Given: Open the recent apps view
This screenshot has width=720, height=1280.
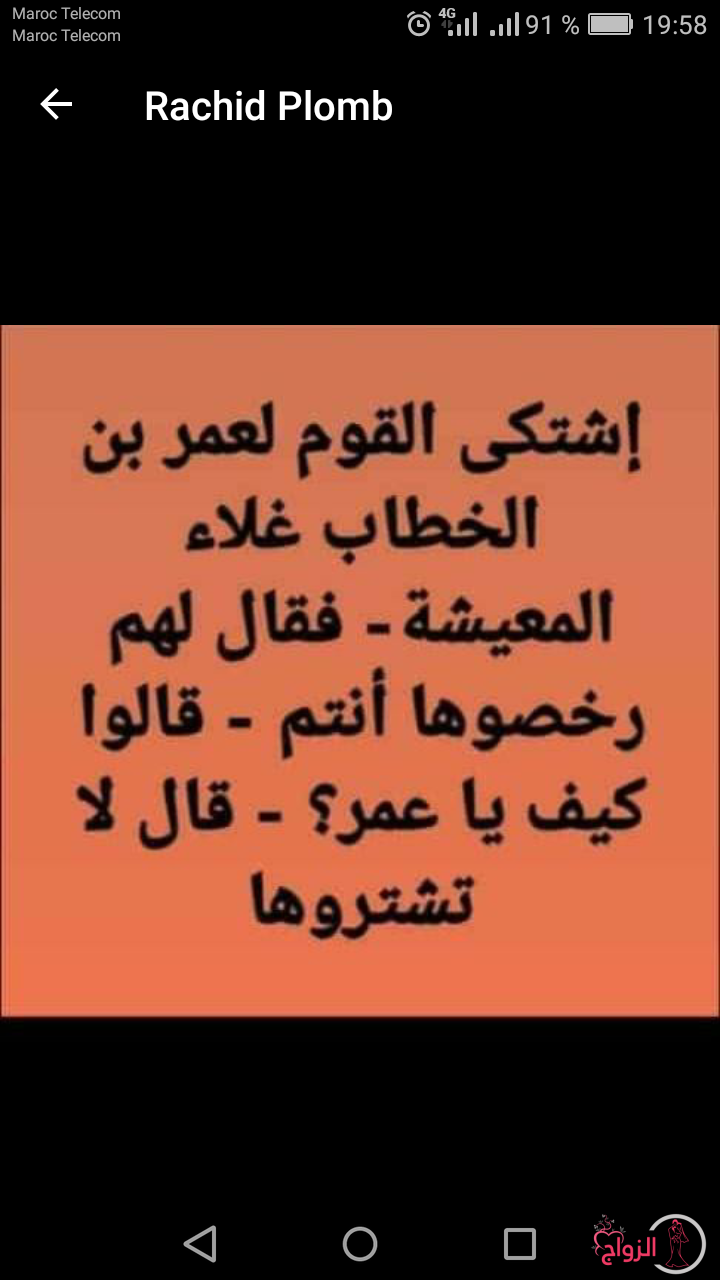Looking at the screenshot, I should pyautogui.click(x=520, y=1244).
